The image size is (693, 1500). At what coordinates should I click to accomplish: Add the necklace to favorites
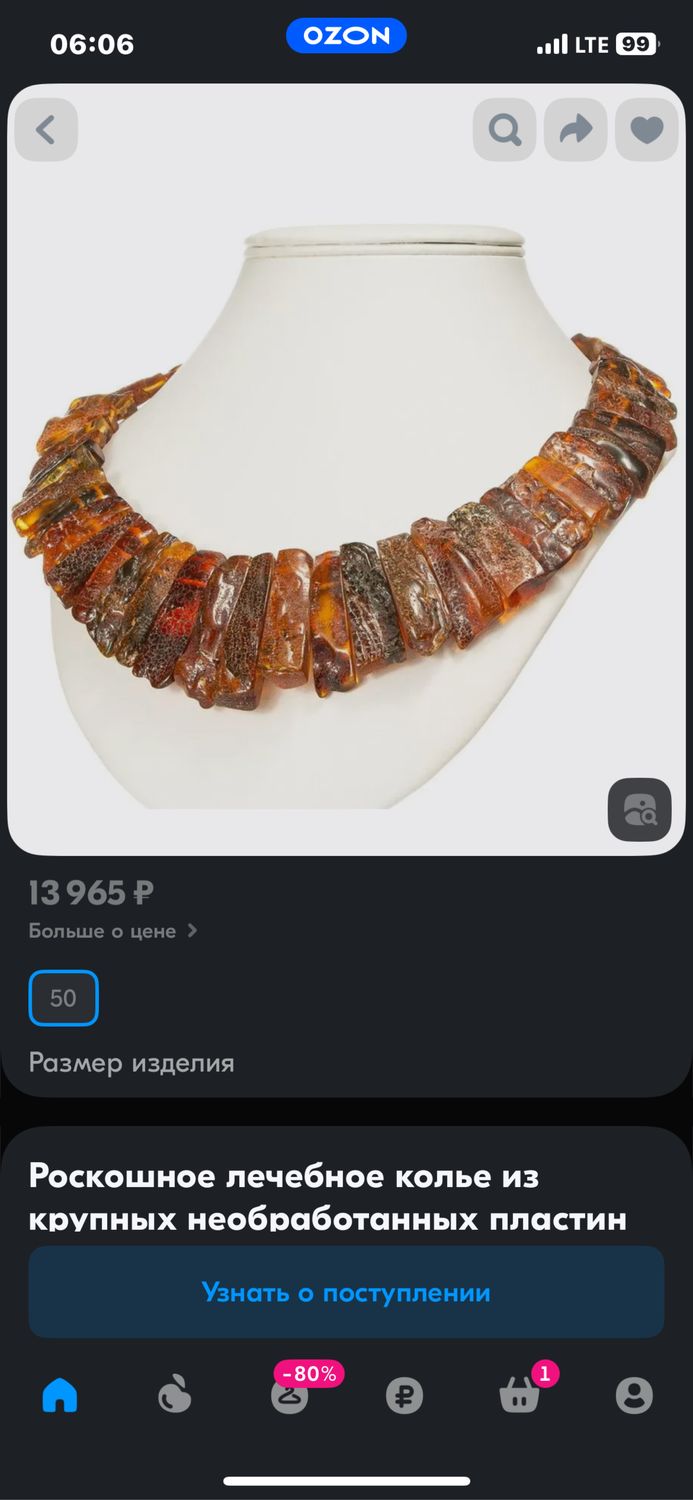click(x=647, y=130)
